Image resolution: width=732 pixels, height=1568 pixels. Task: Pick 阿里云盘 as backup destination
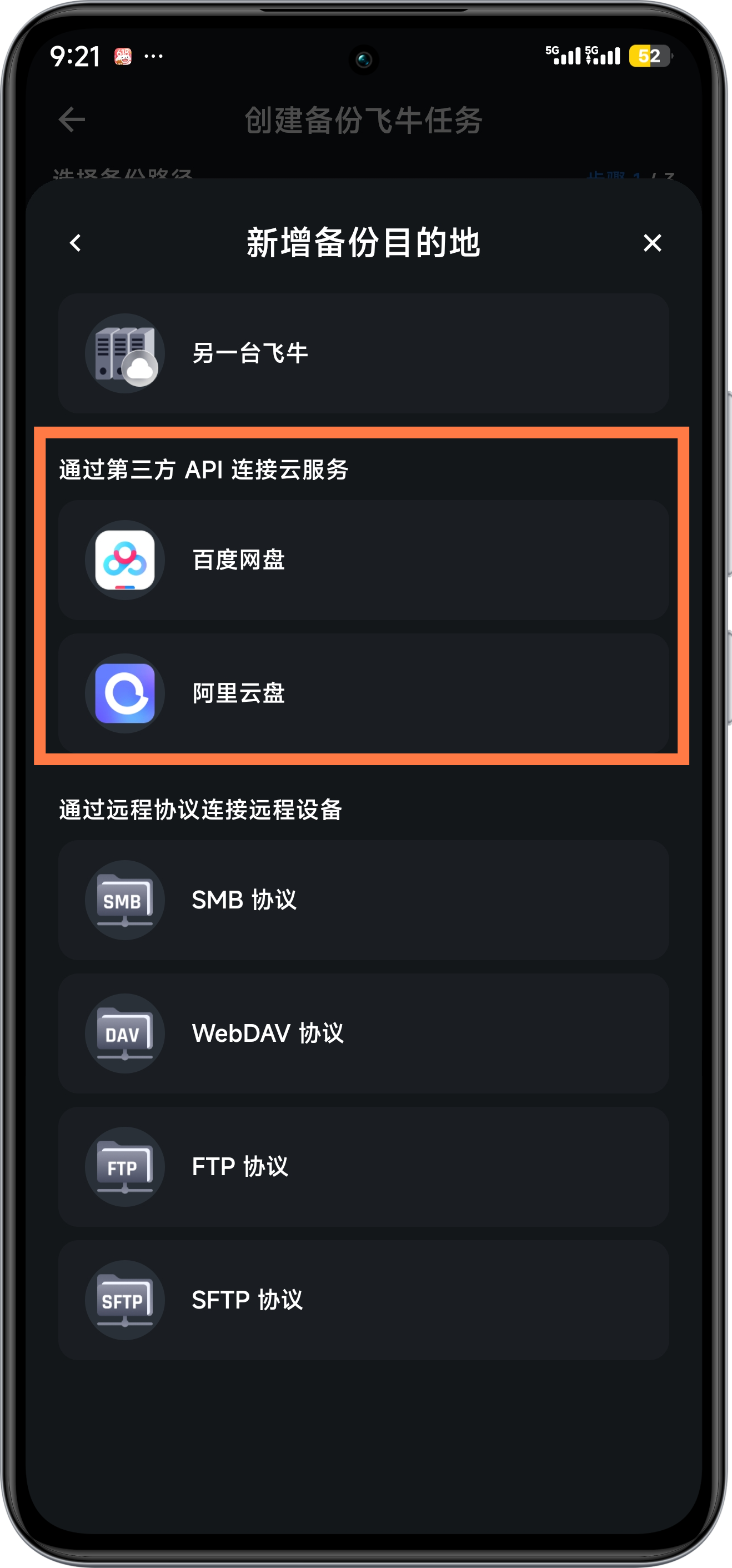tap(363, 693)
